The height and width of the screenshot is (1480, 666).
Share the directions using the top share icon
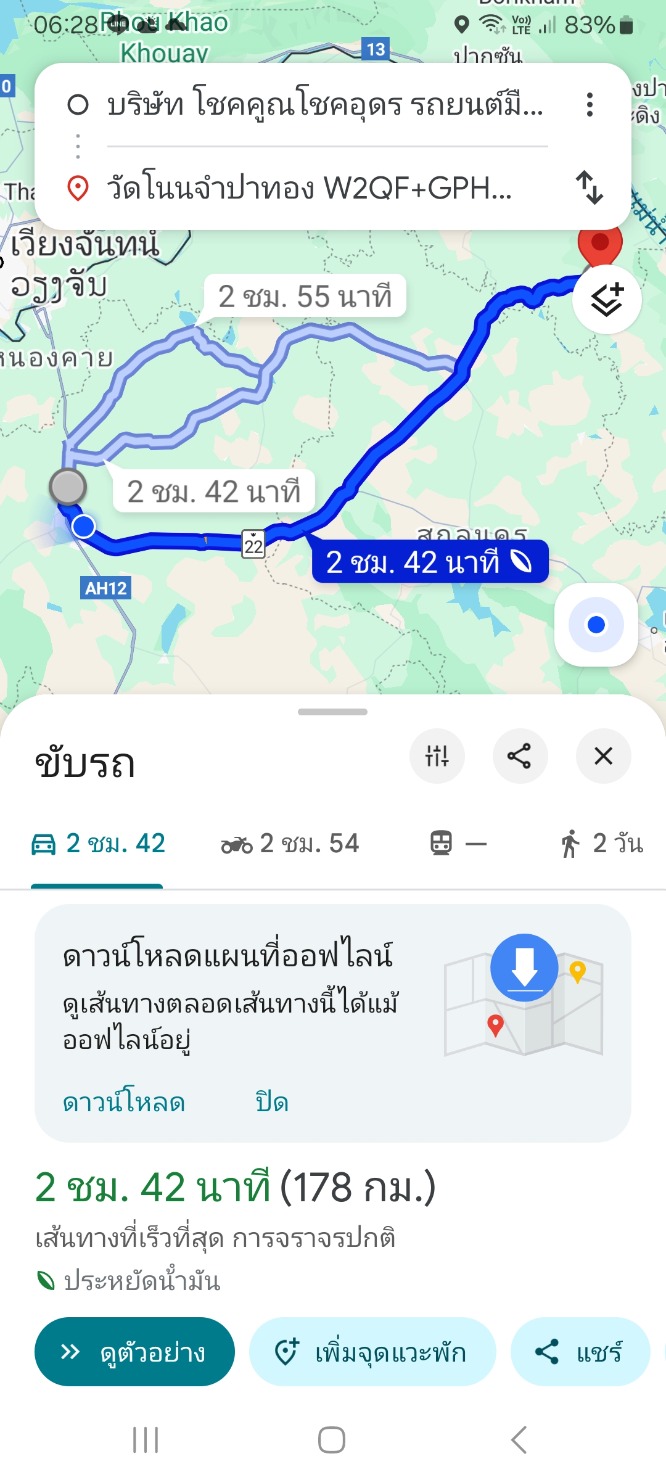[x=520, y=756]
